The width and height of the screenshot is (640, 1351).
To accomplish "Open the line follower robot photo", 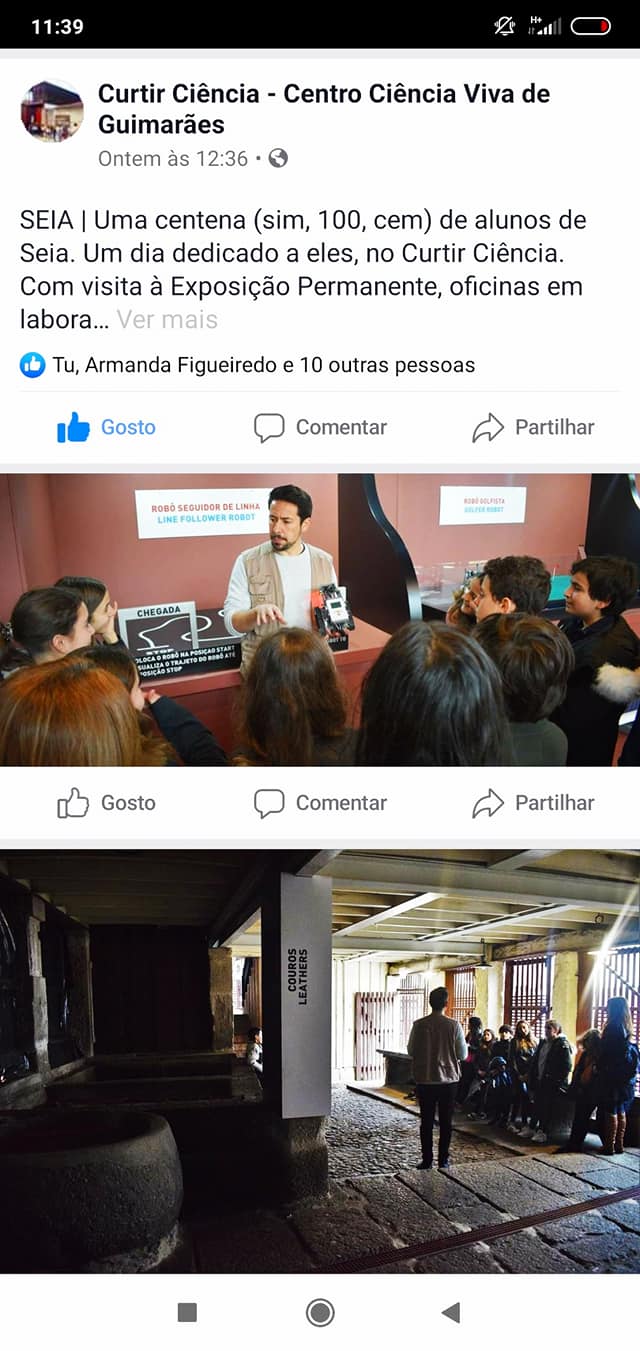I will point(320,620).
